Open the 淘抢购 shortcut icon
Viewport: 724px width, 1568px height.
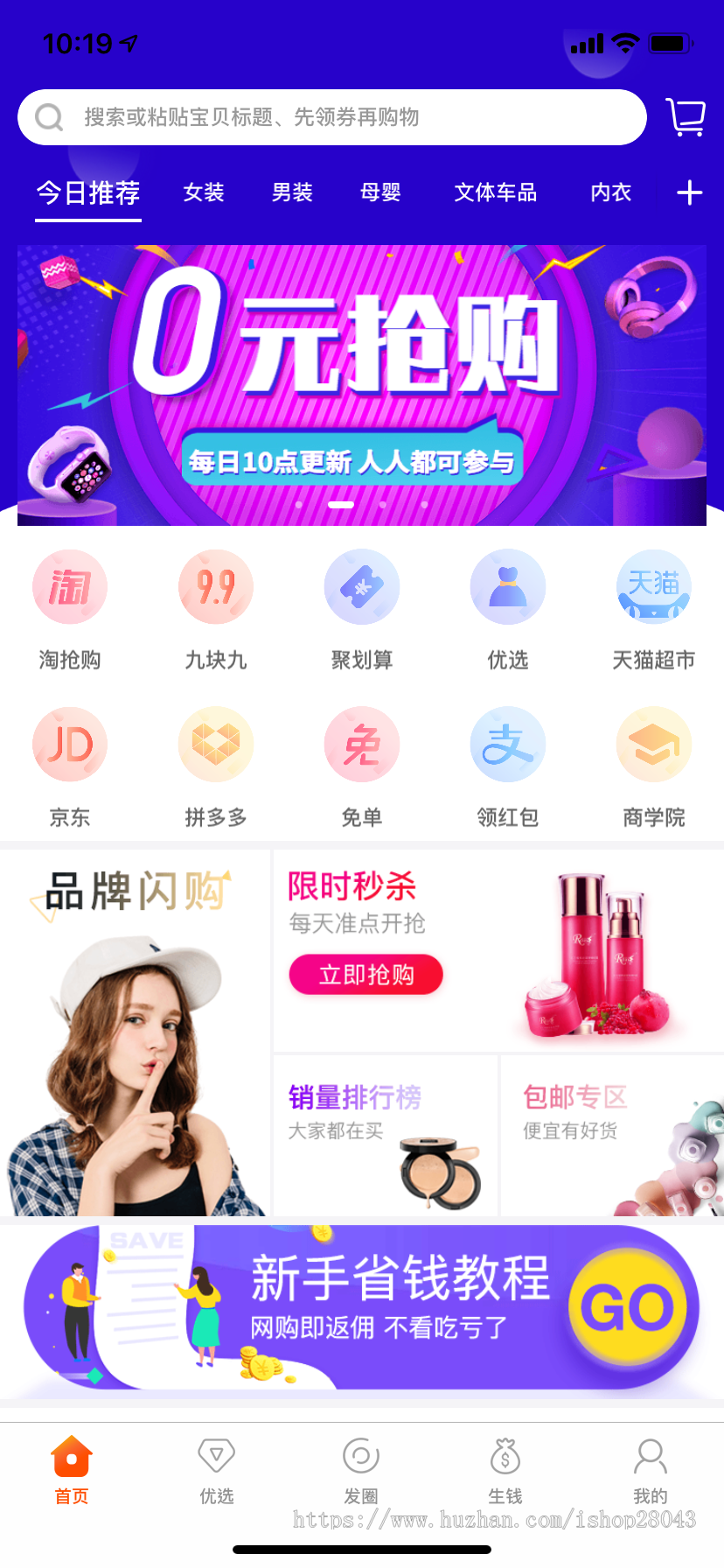click(x=70, y=586)
